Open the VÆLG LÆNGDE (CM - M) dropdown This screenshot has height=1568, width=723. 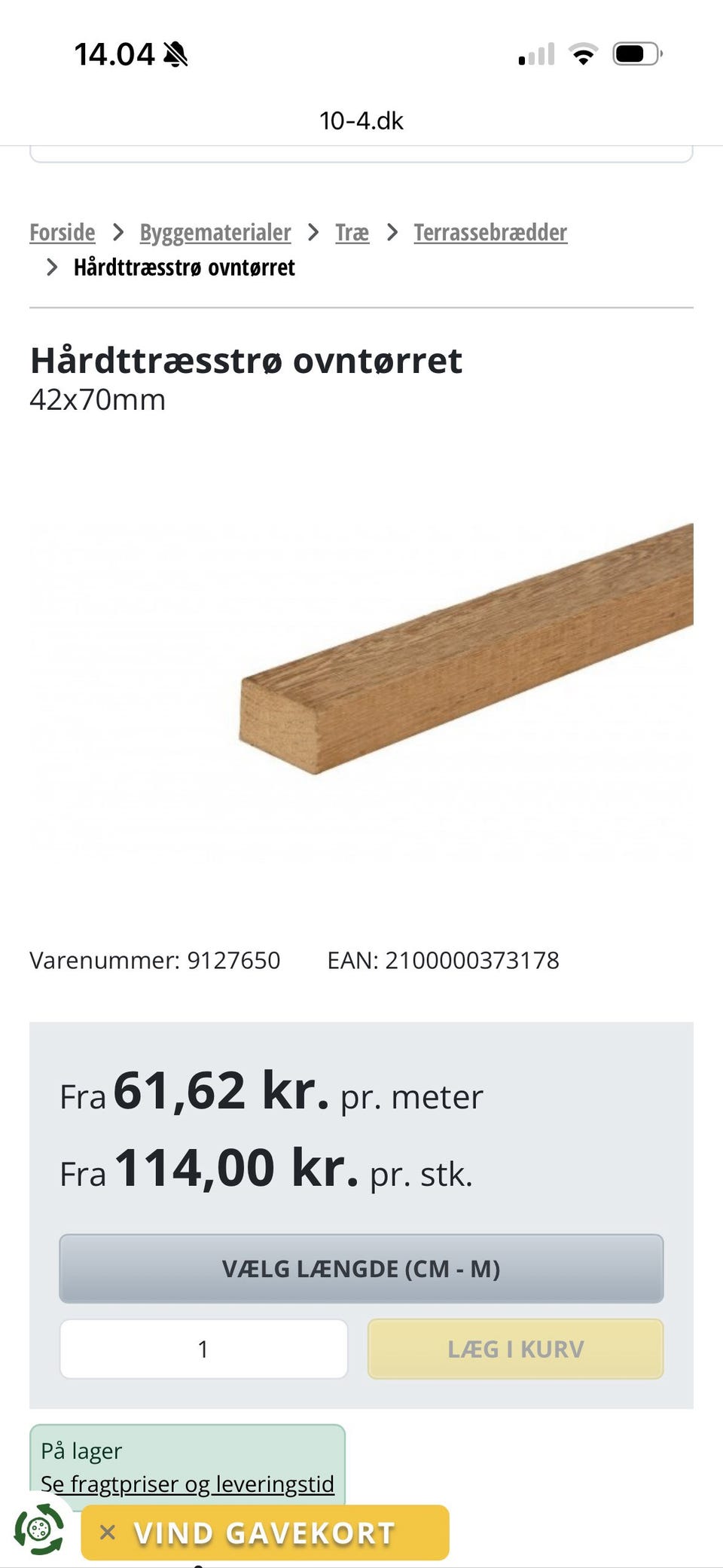pos(361,1268)
